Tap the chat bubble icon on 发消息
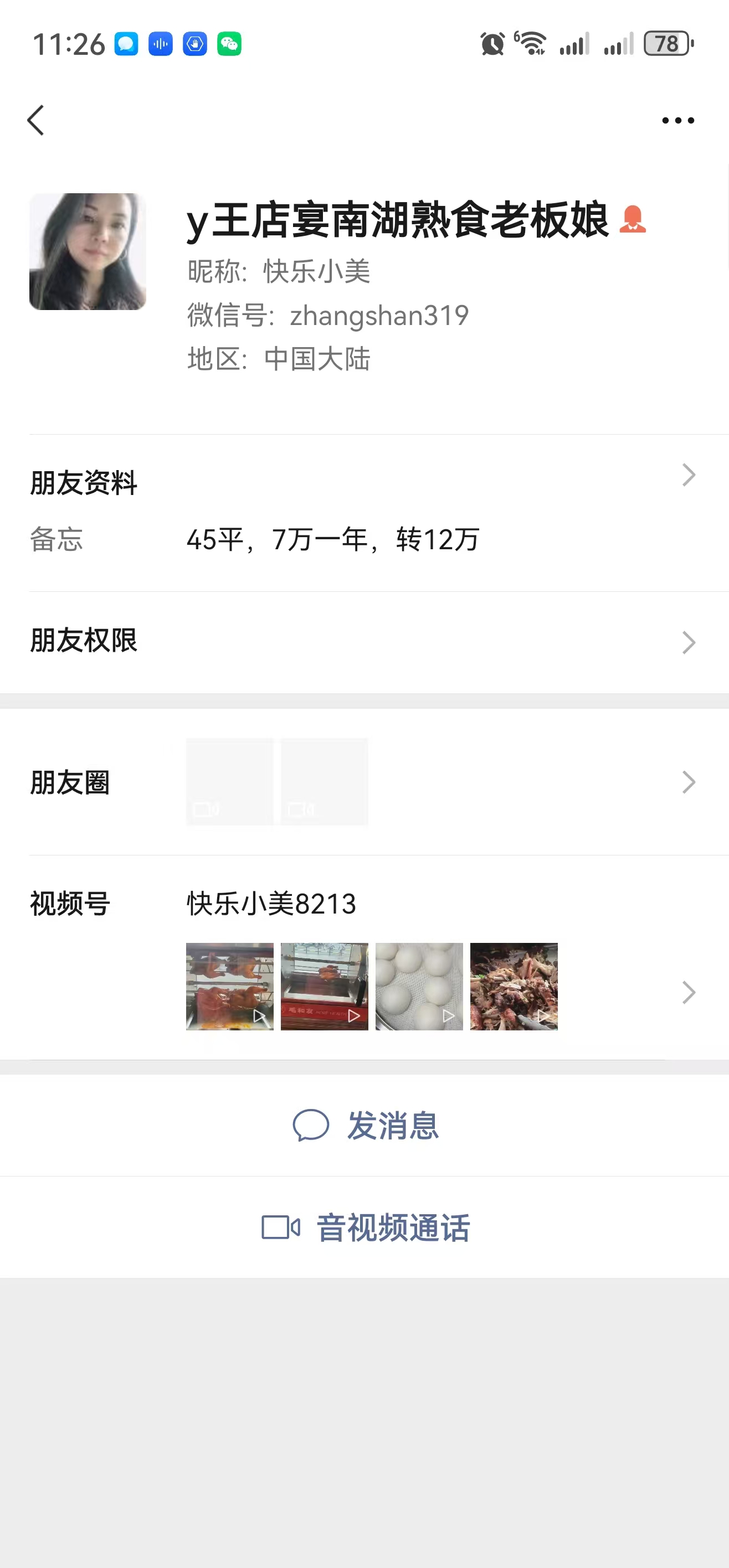Viewport: 729px width, 1568px height. [311, 1123]
